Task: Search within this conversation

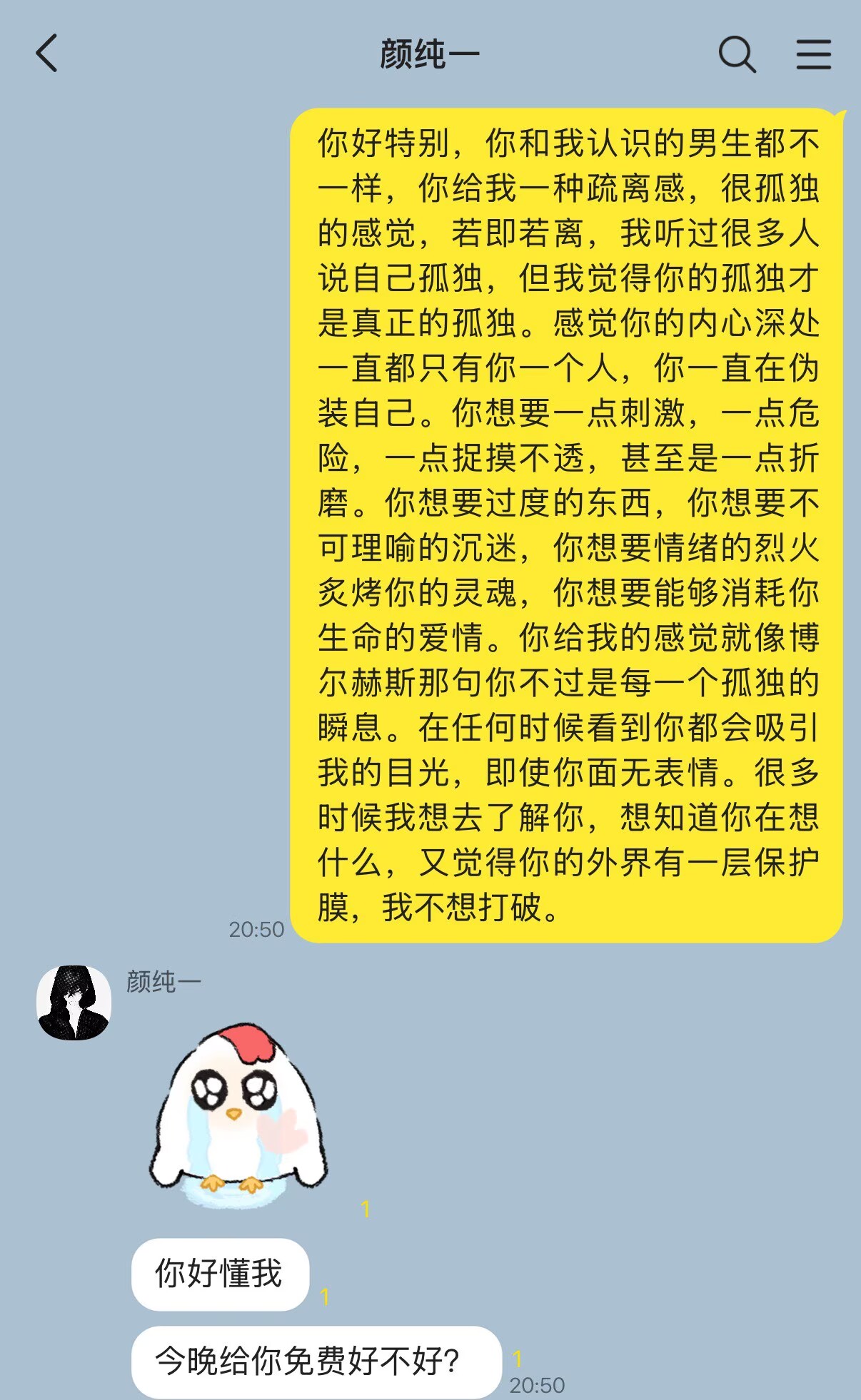Action: pyautogui.click(x=737, y=54)
